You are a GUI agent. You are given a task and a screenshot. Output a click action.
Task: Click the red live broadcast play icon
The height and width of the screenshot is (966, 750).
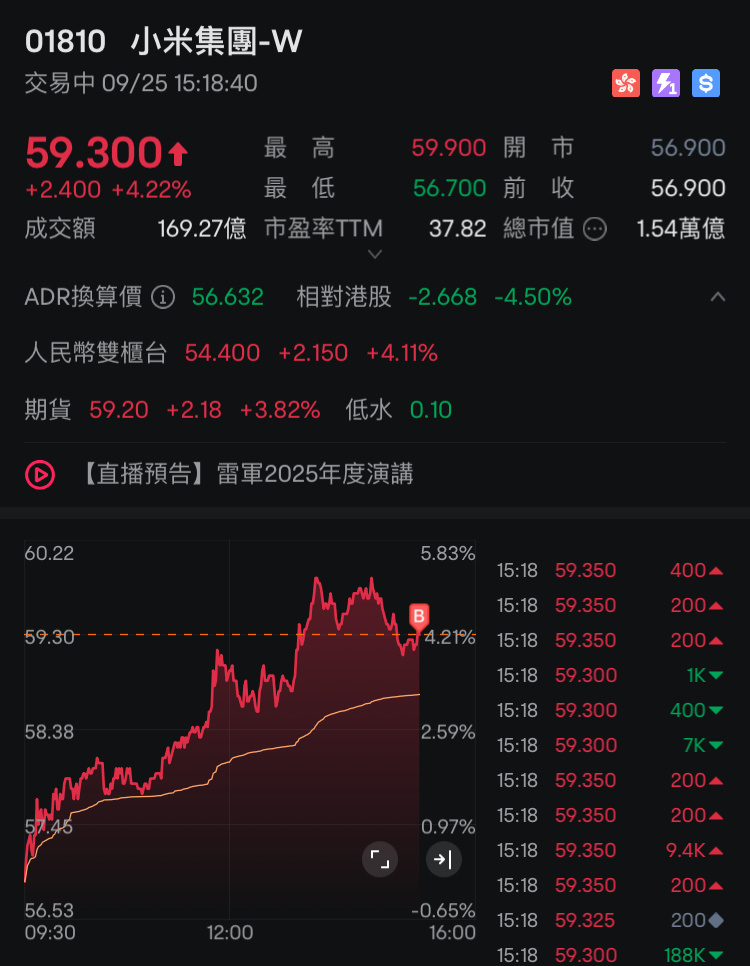click(x=40, y=474)
